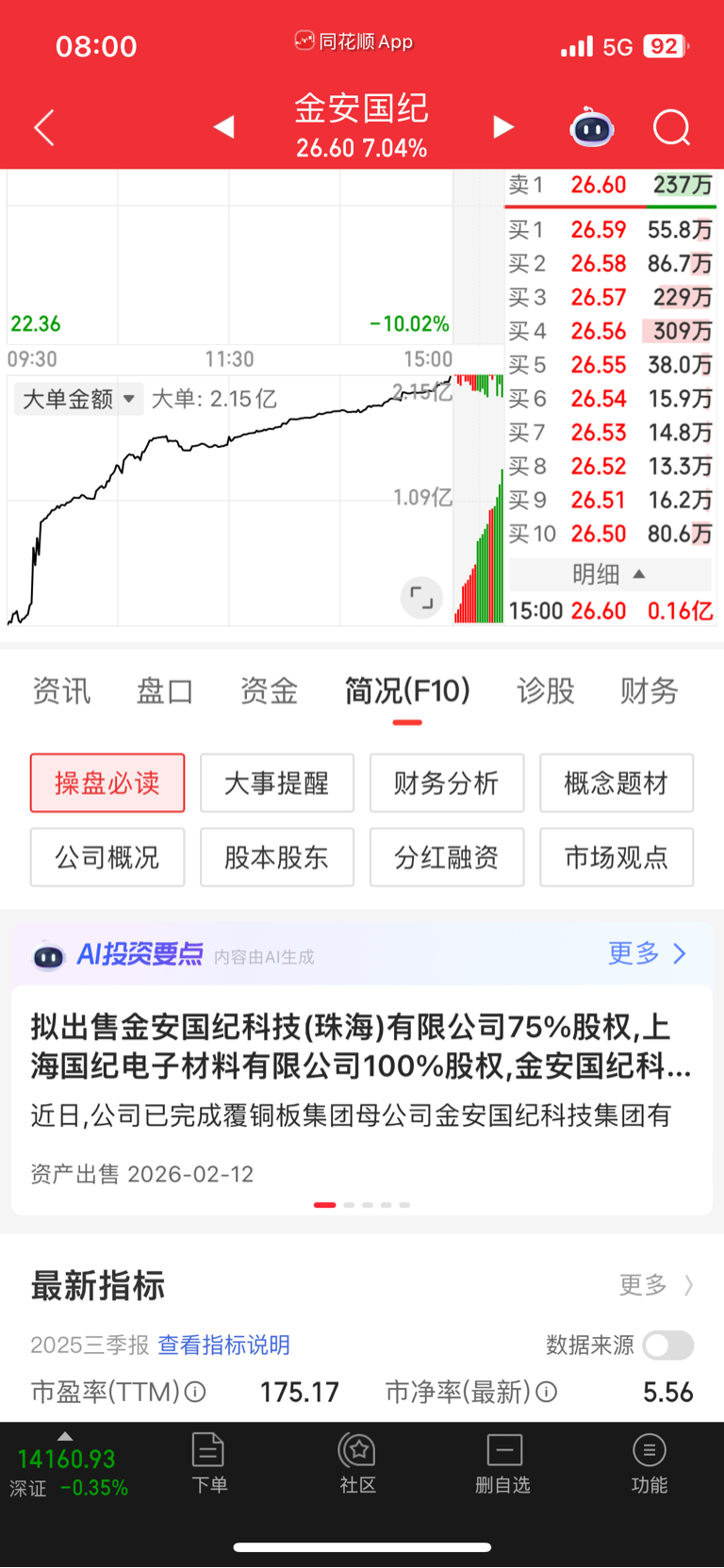The height and width of the screenshot is (1568, 724).
Task: View more AI投资要点 via 更多
Action: (647, 953)
